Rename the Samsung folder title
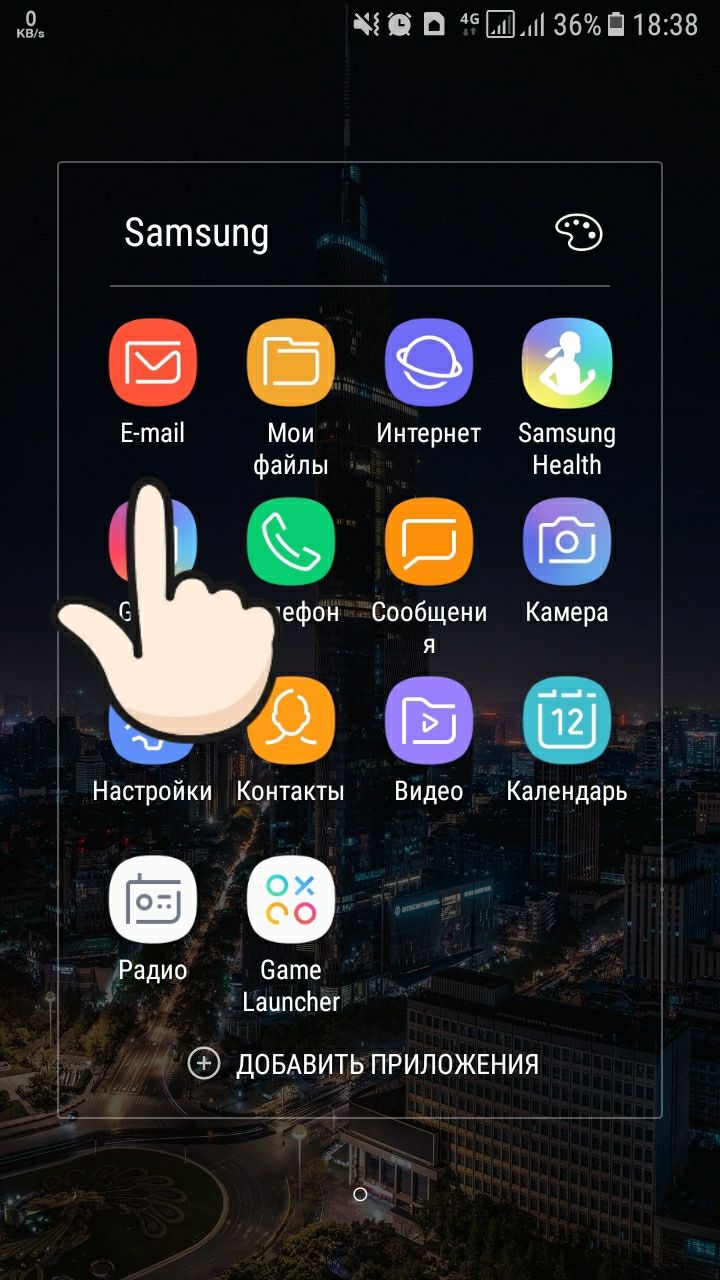 (197, 233)
